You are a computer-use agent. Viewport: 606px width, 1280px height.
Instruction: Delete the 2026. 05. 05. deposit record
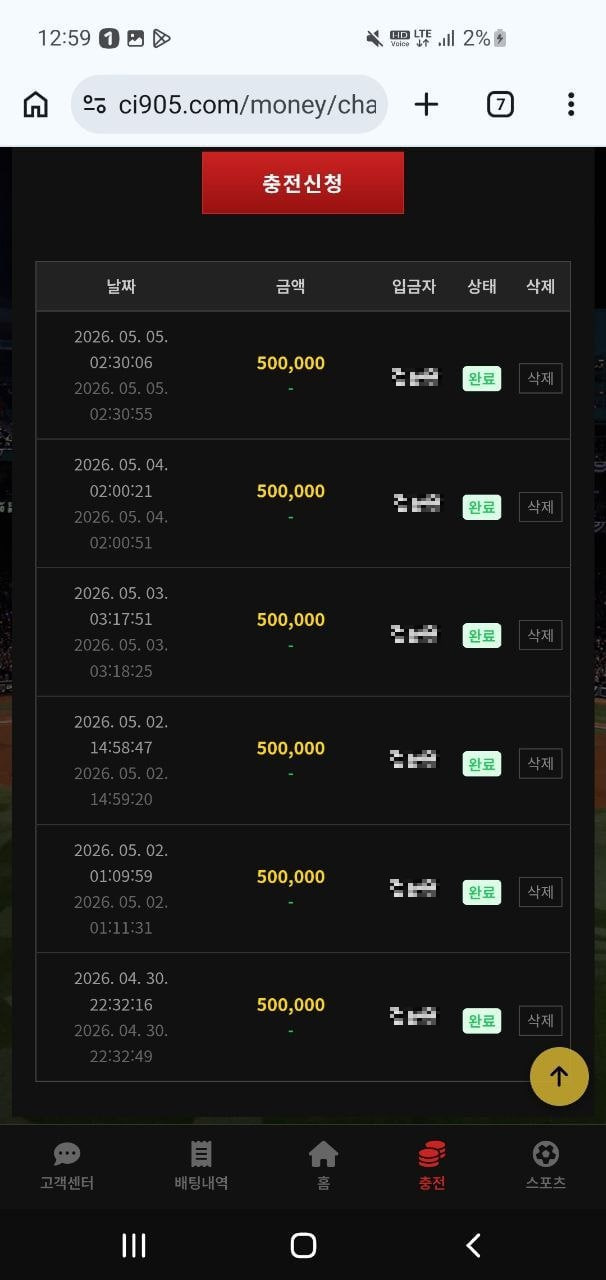click(x=540, y=378)
